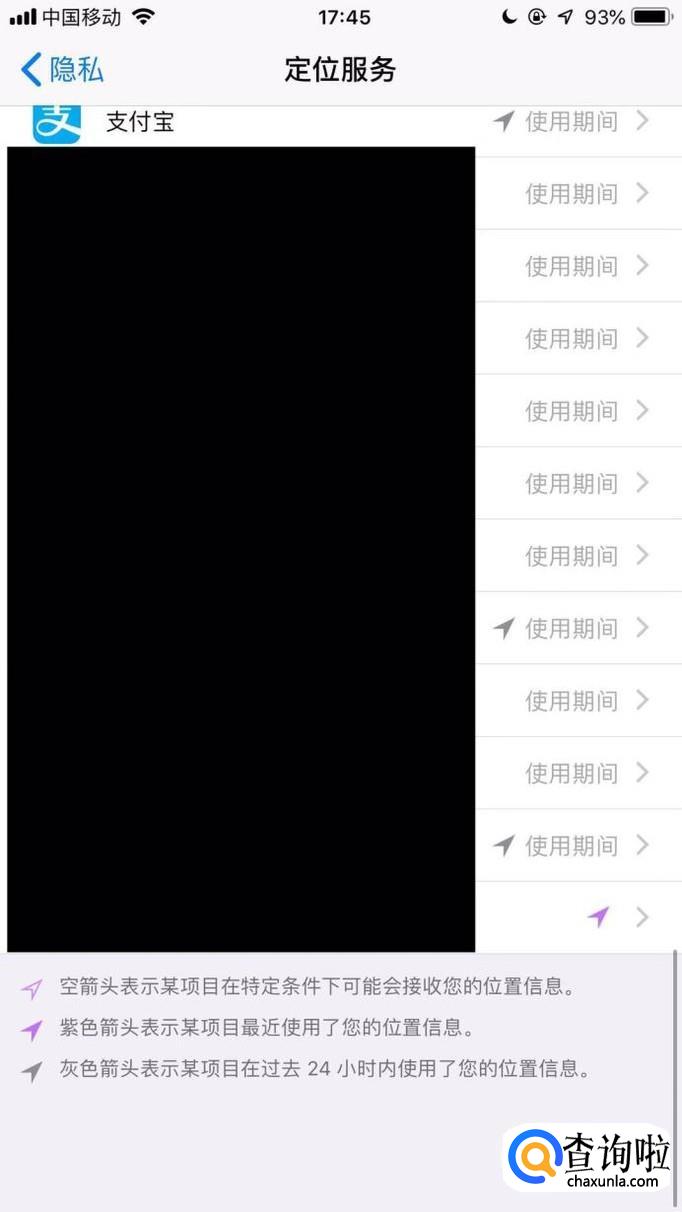
Task: Open 支付宝 location permission settings
Action: tap(340, 123)
